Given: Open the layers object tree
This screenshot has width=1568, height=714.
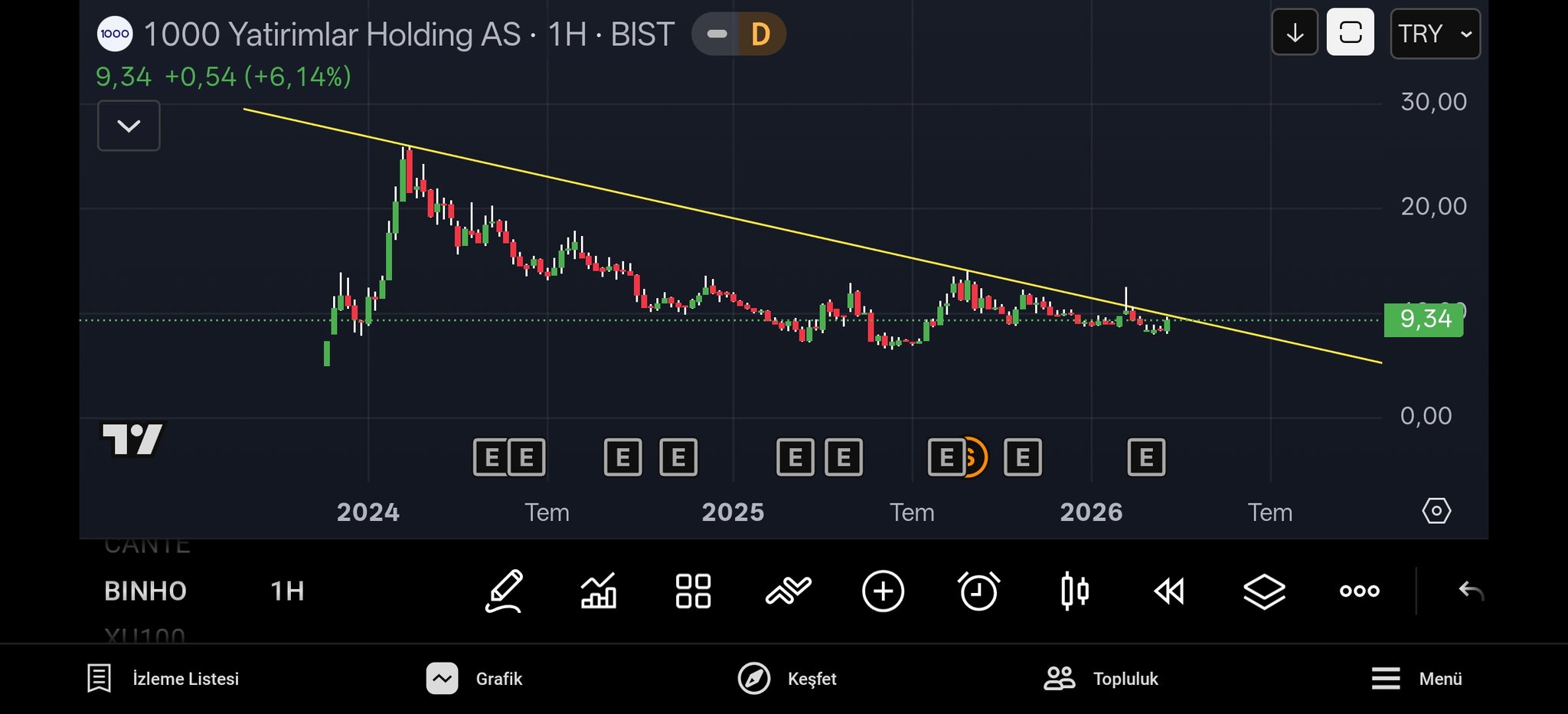Looking at the screenshot, I should click(1264, 591).
